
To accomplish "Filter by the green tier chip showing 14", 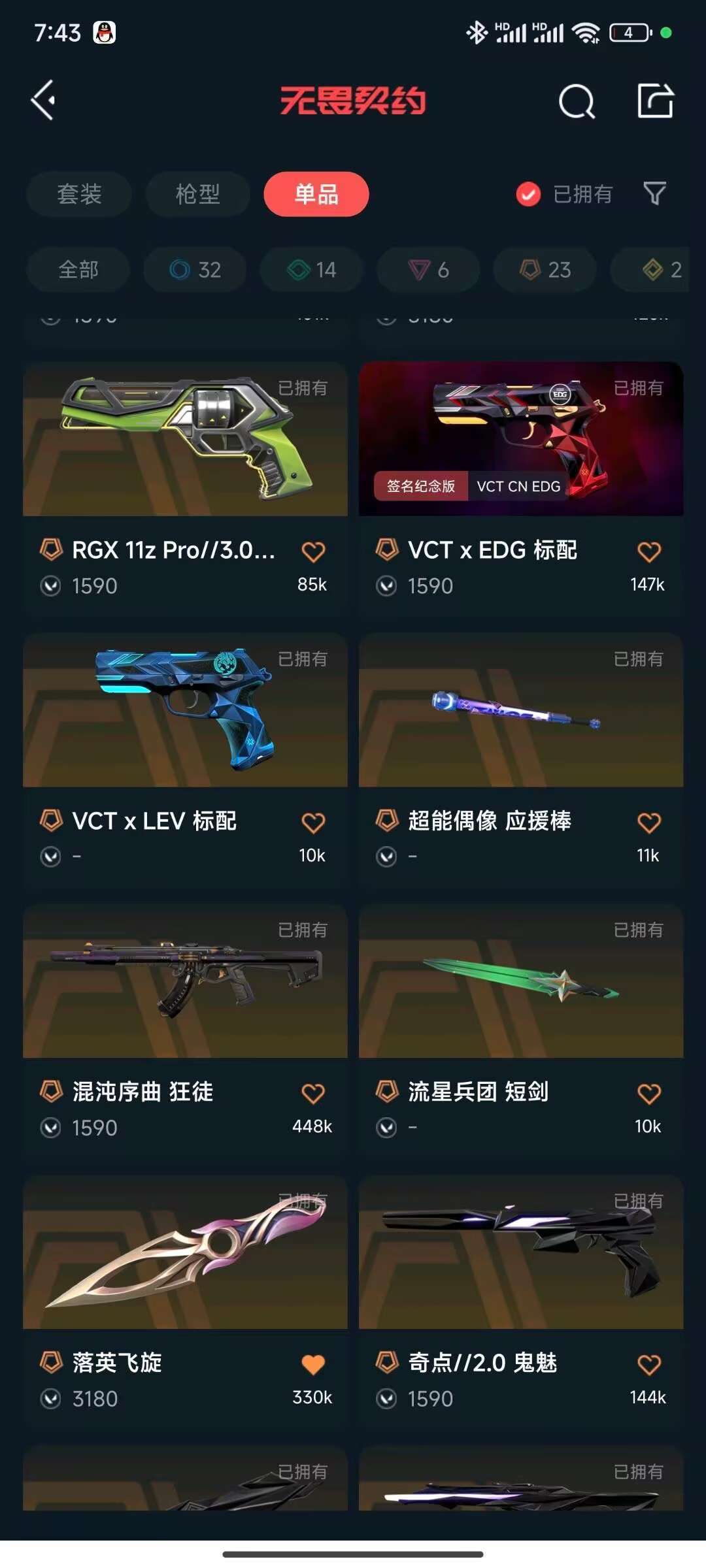I will tap(311, 269).
